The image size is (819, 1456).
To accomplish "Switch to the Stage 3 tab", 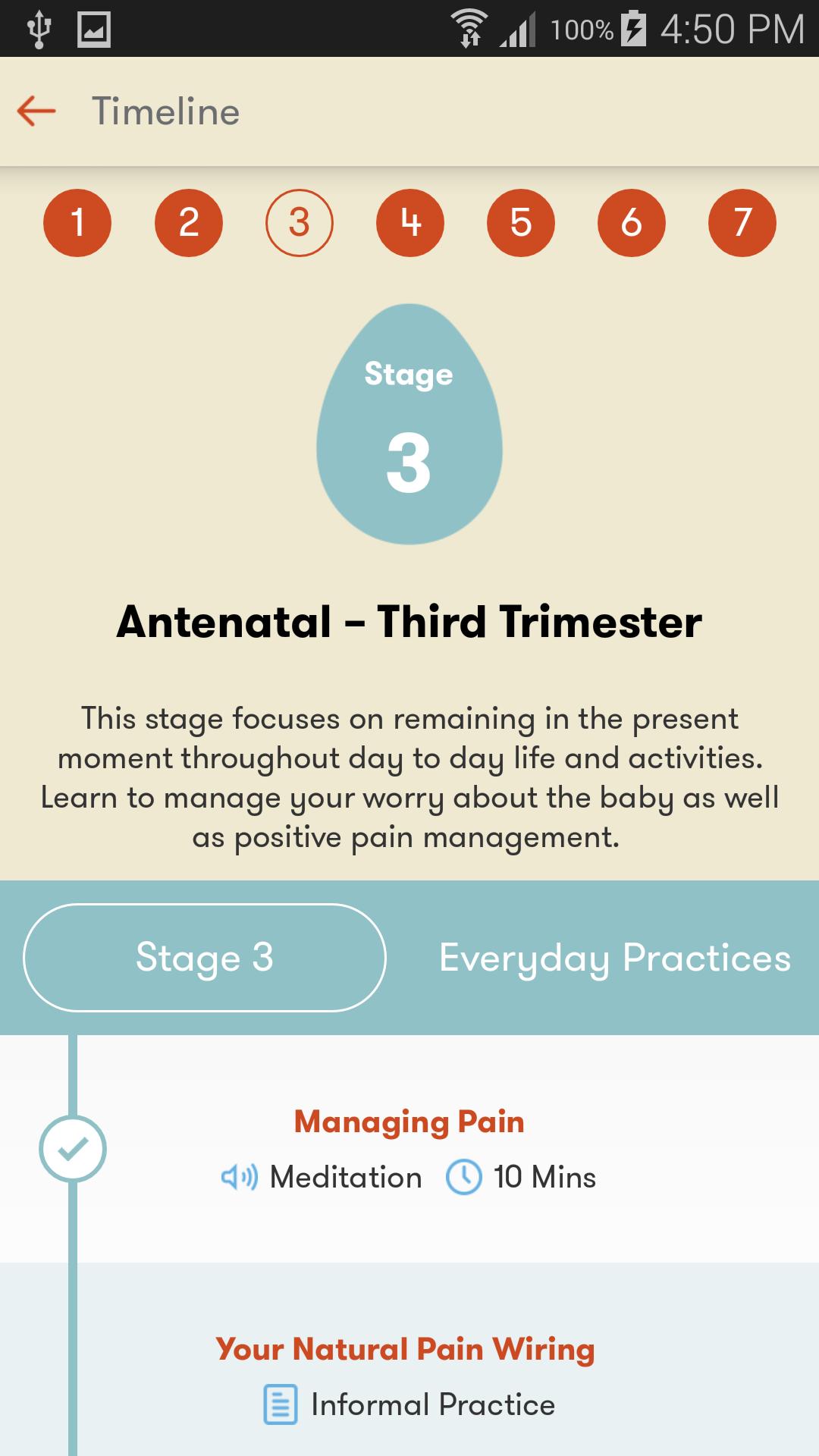I will point(205,957).
